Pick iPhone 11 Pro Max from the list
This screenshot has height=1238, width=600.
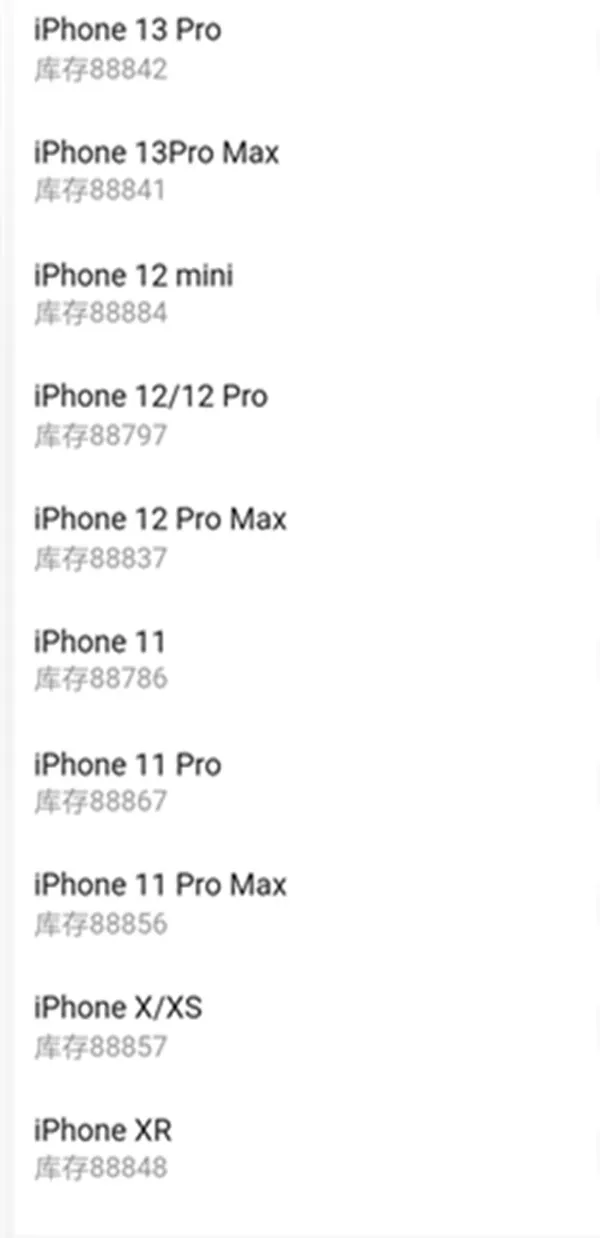[x=300, y=904]
